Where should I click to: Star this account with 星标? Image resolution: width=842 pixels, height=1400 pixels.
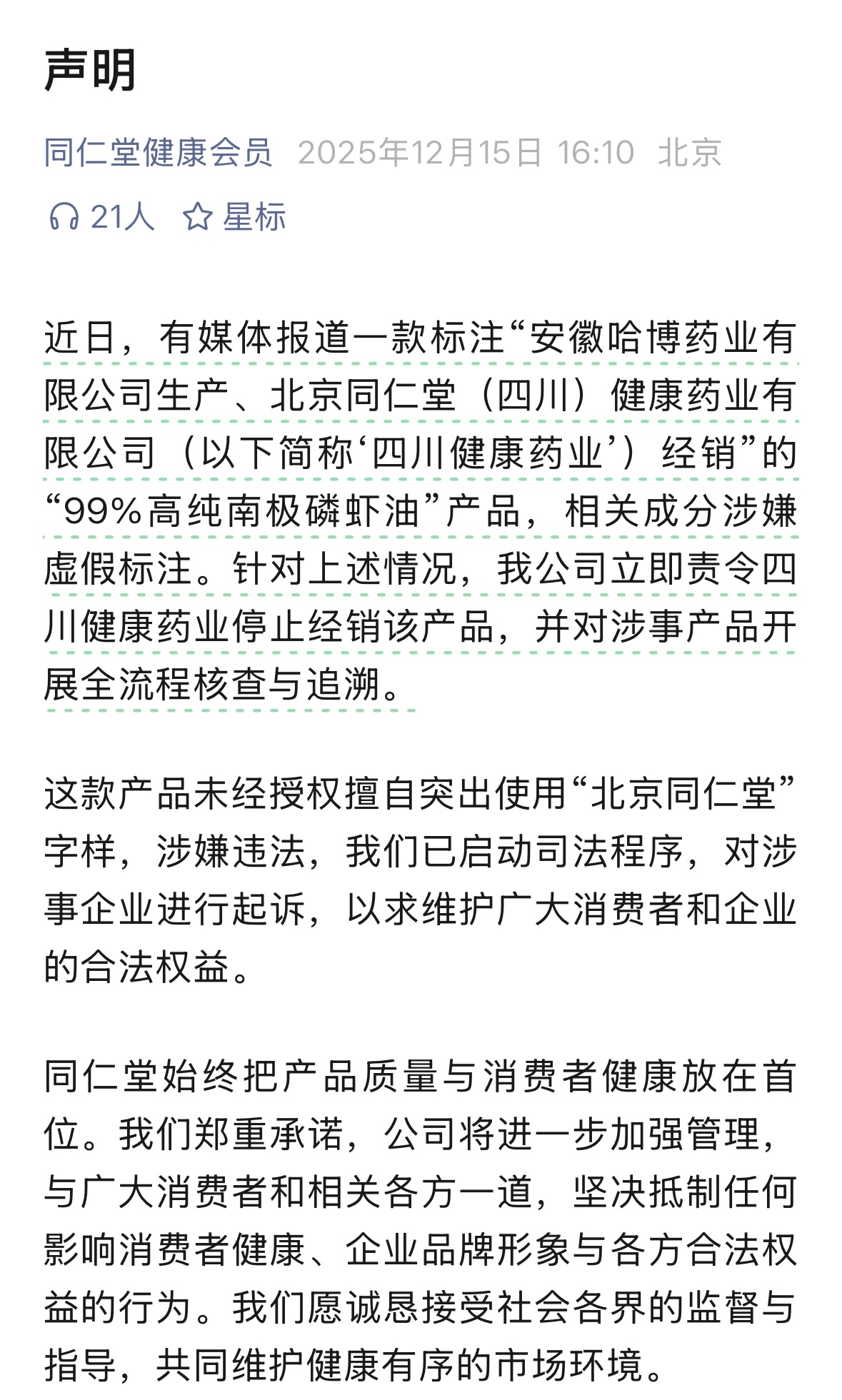point(235,216)
